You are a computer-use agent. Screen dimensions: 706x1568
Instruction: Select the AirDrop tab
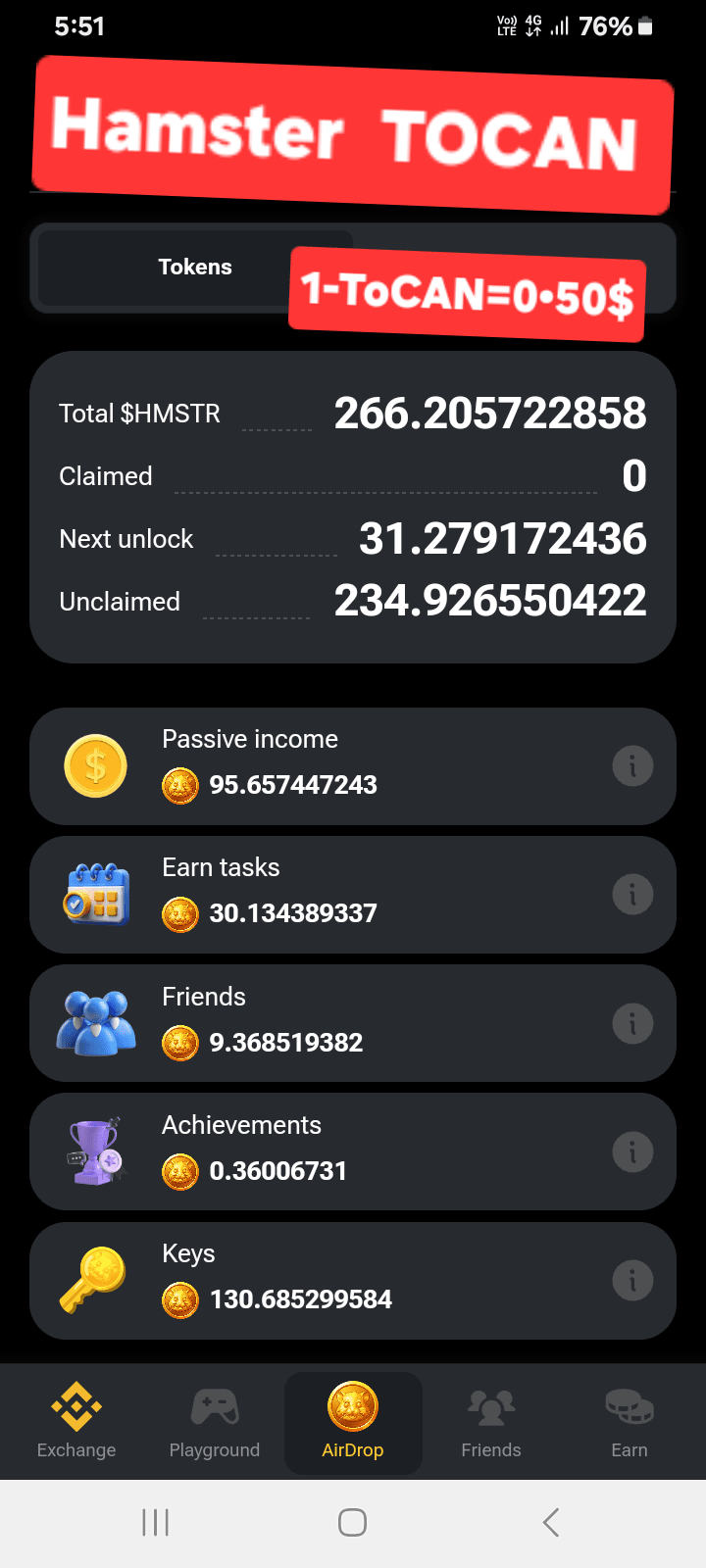click(x=353, y=1422)
